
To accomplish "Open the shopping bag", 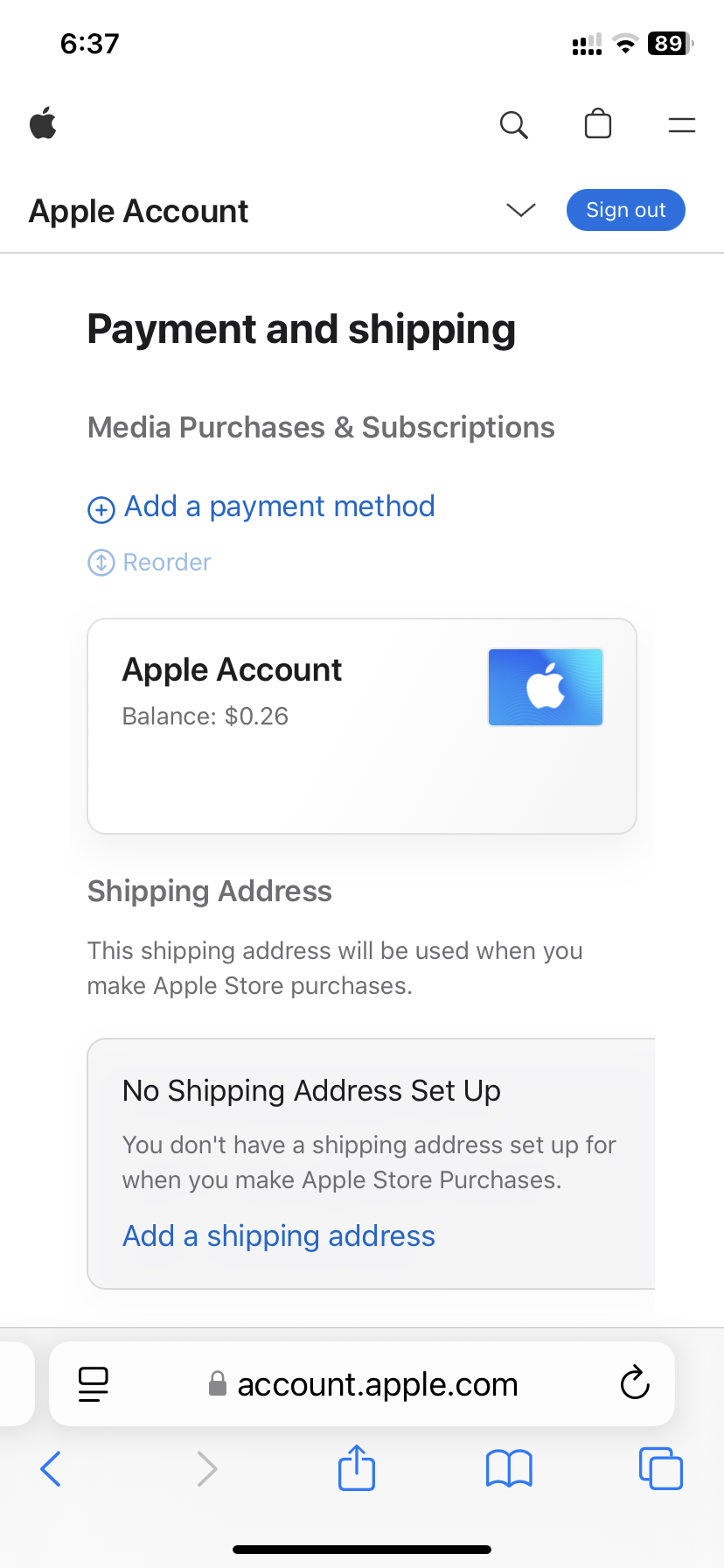I will [x=598, y=123].
